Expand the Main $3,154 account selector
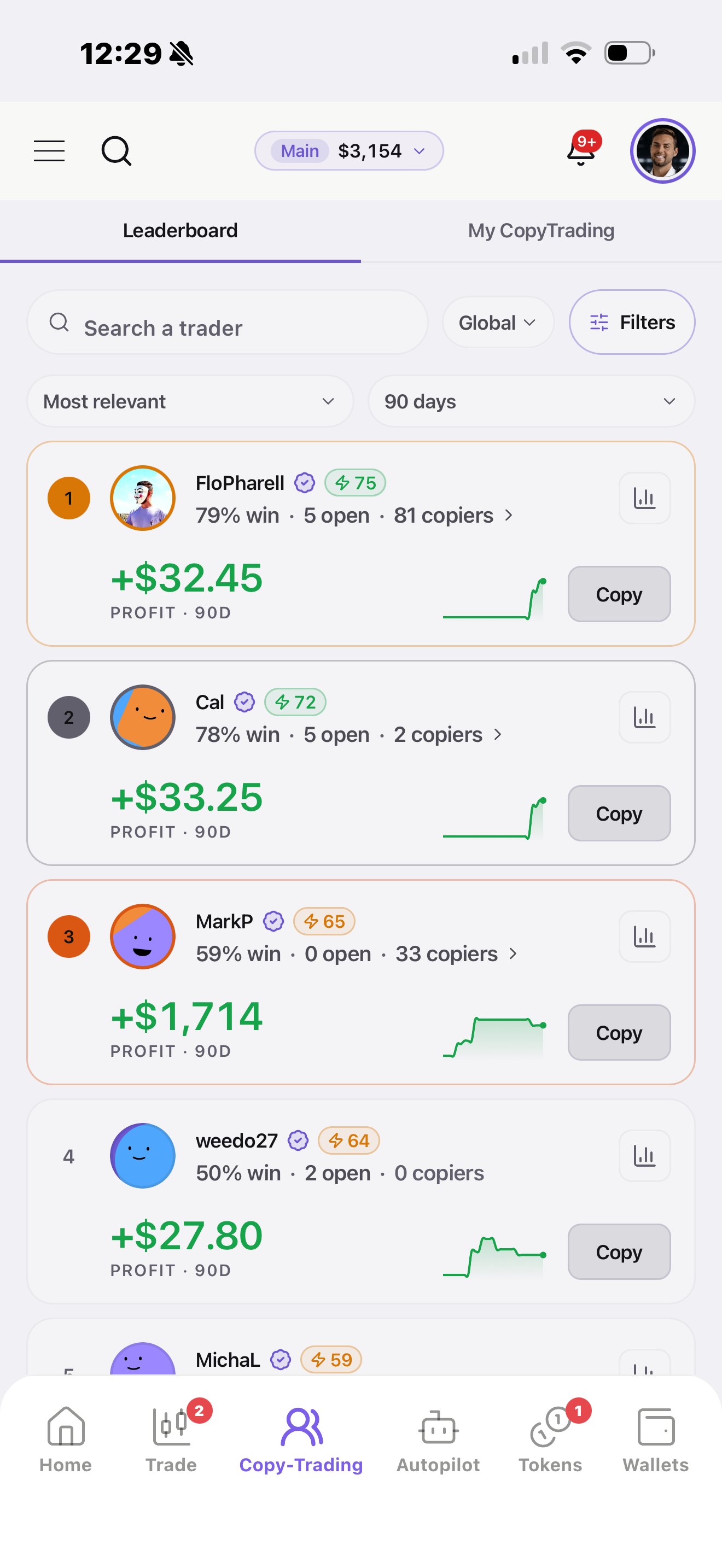 click(x=349, y=151)
